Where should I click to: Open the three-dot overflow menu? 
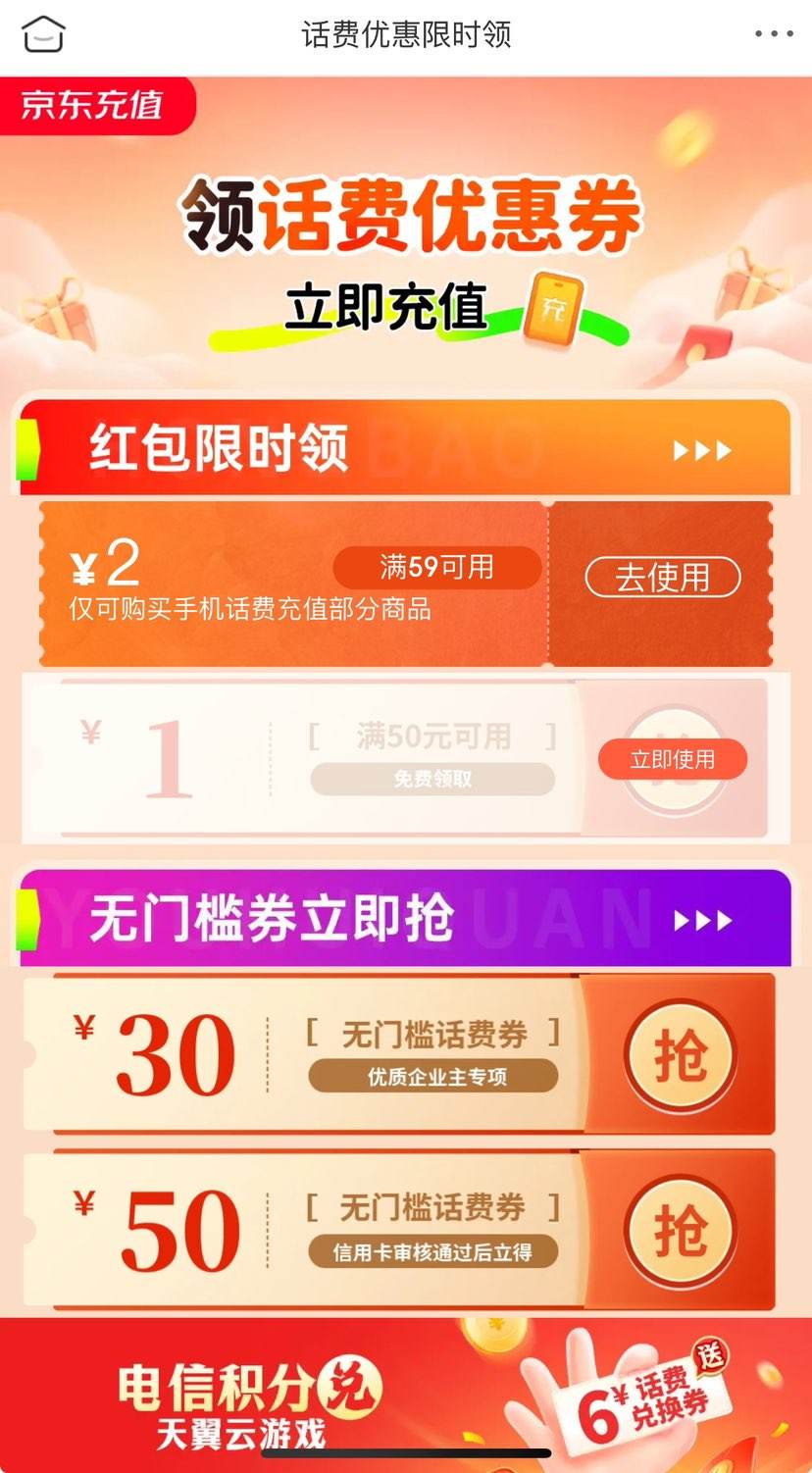coord(773,34)
